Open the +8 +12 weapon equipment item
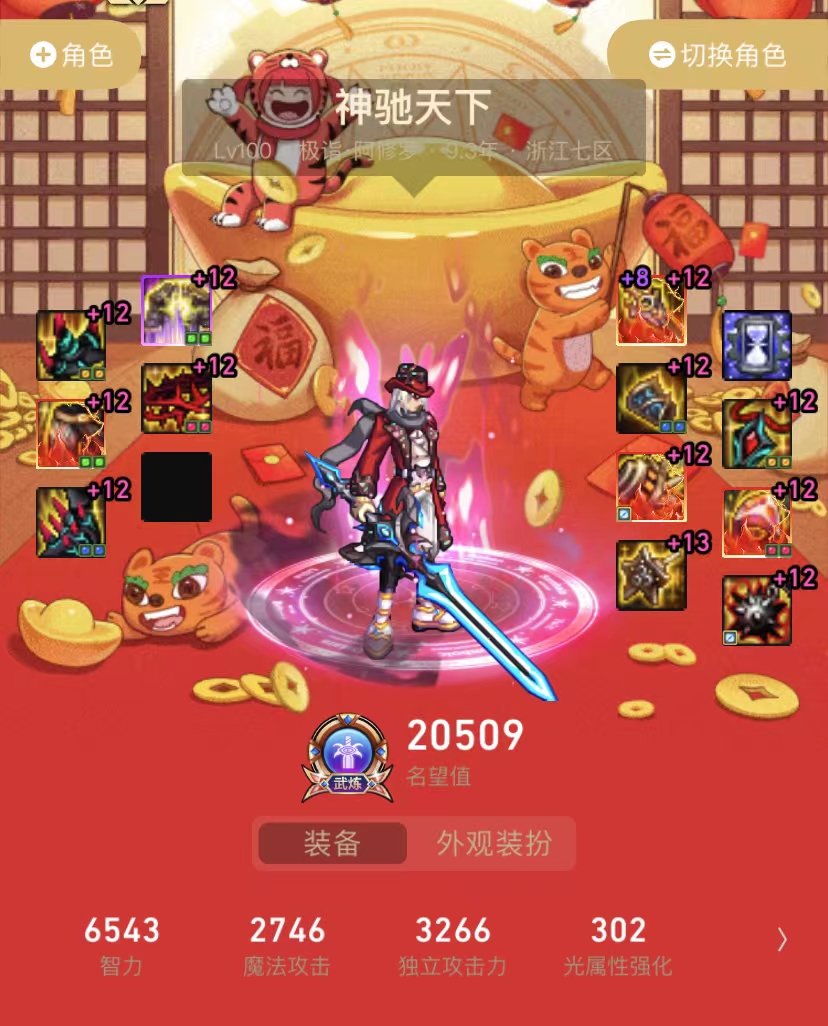This screenshot has width=828, height=1026. [651, 311]
